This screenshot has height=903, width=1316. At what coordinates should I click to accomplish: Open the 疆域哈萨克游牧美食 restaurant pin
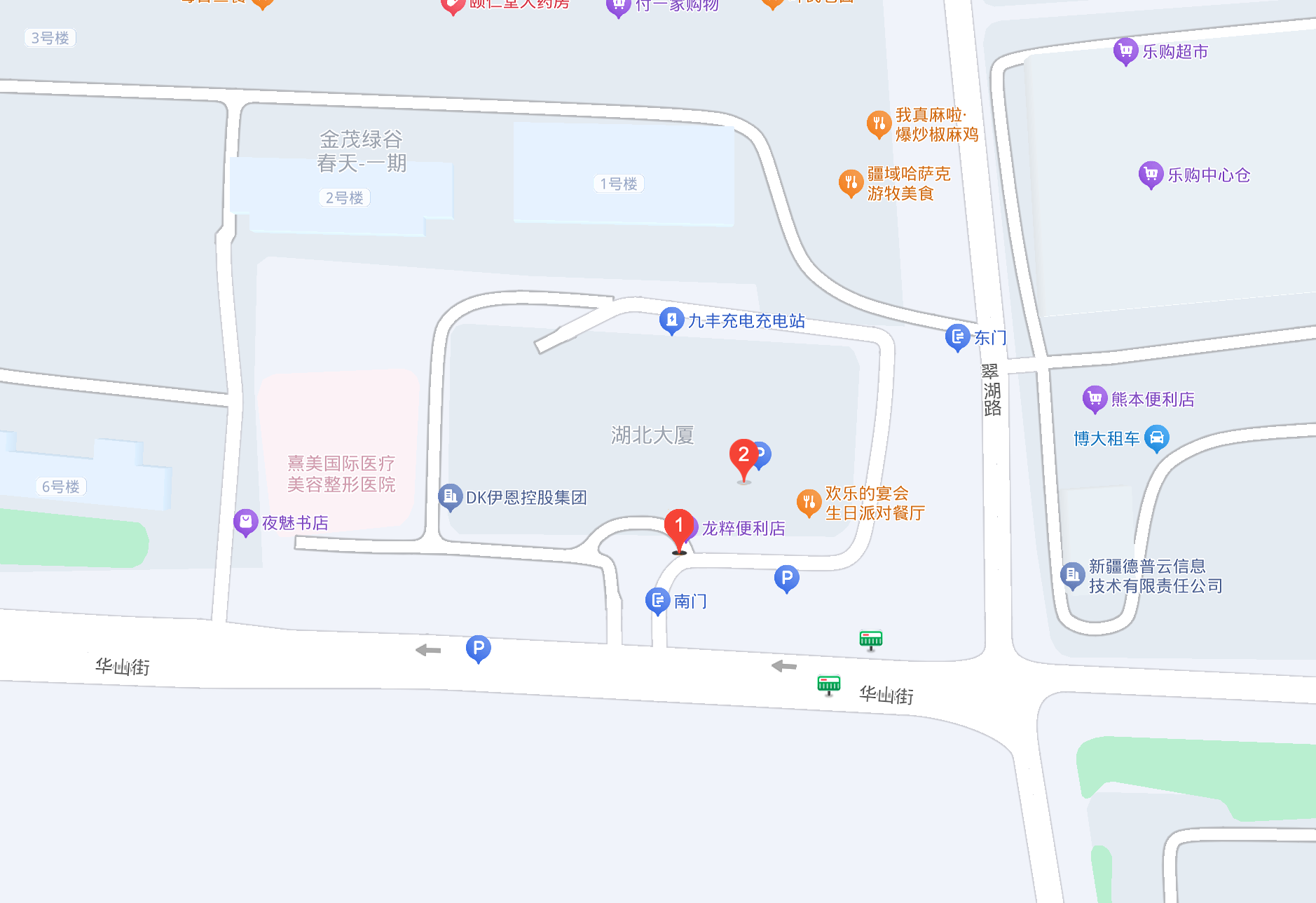coord(851,184)
